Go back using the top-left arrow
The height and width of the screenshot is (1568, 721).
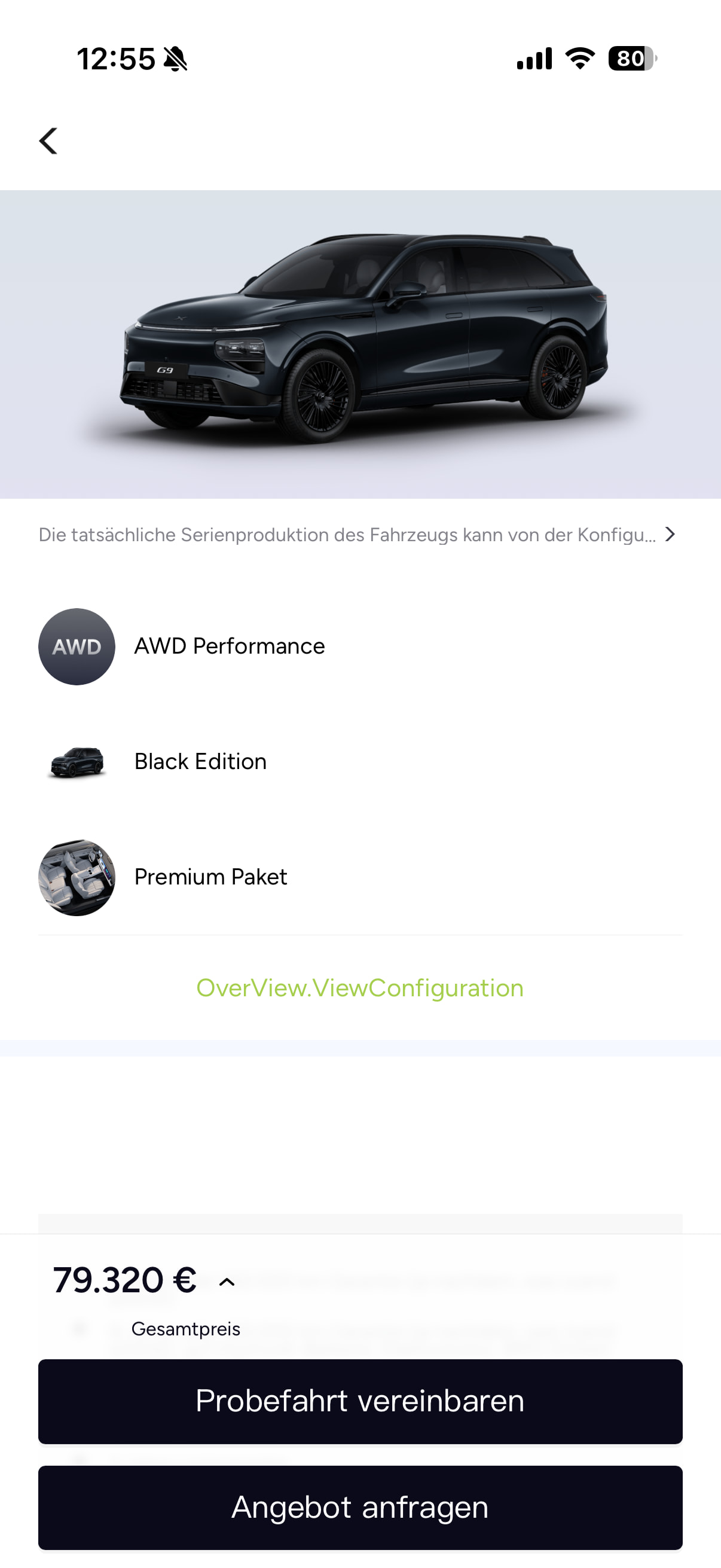(x=48, y=141)
